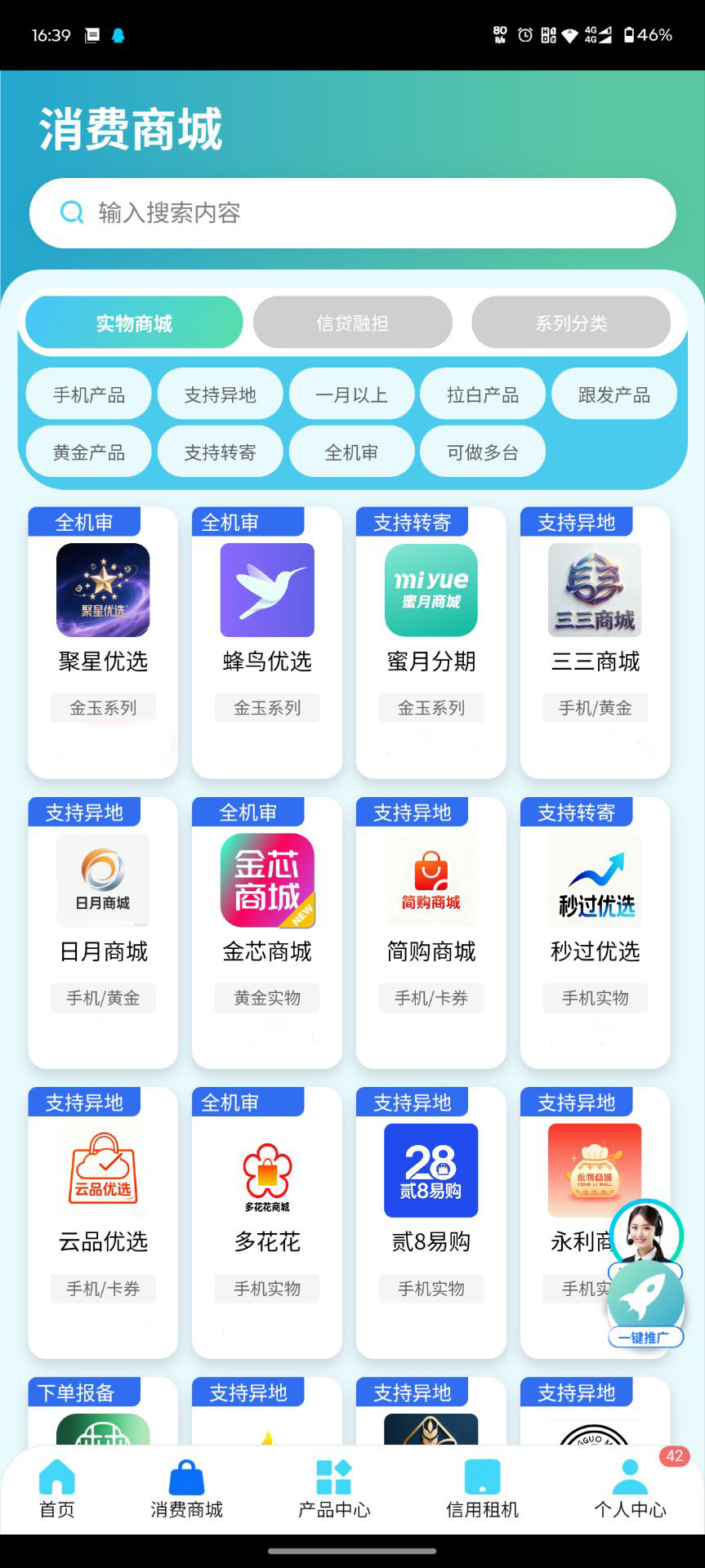The image size is (705, 1568).
Task: Filter by 黄金产品 chip
Action: (89, 452)
